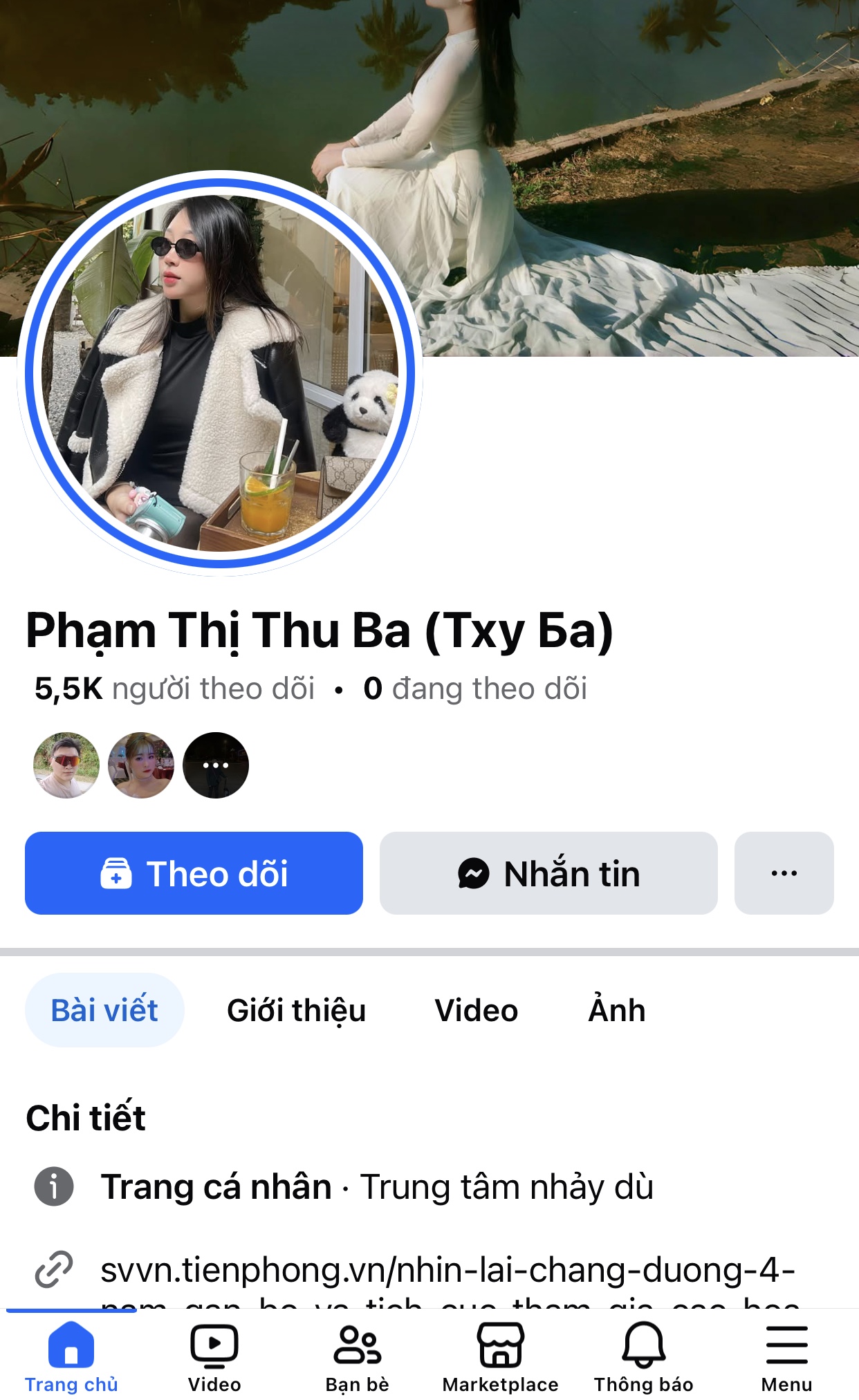
Task: Open the svvn.tienphong.vn link
Action: 447,1271
